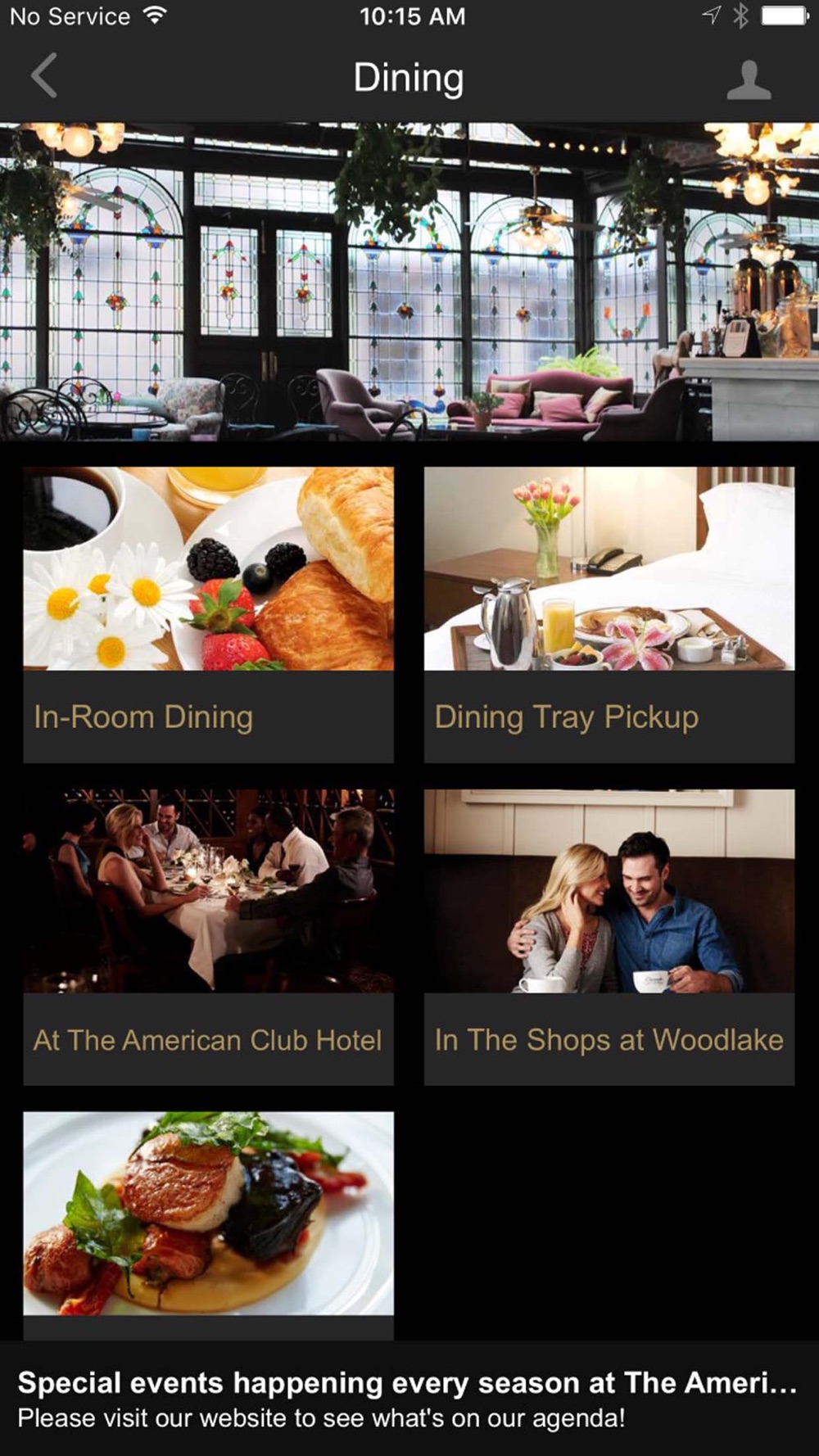This screenshot has width=819, height=1456.
Task: Go back from the Dining screen
Action: pyautogui.click(x=44, y=76)
